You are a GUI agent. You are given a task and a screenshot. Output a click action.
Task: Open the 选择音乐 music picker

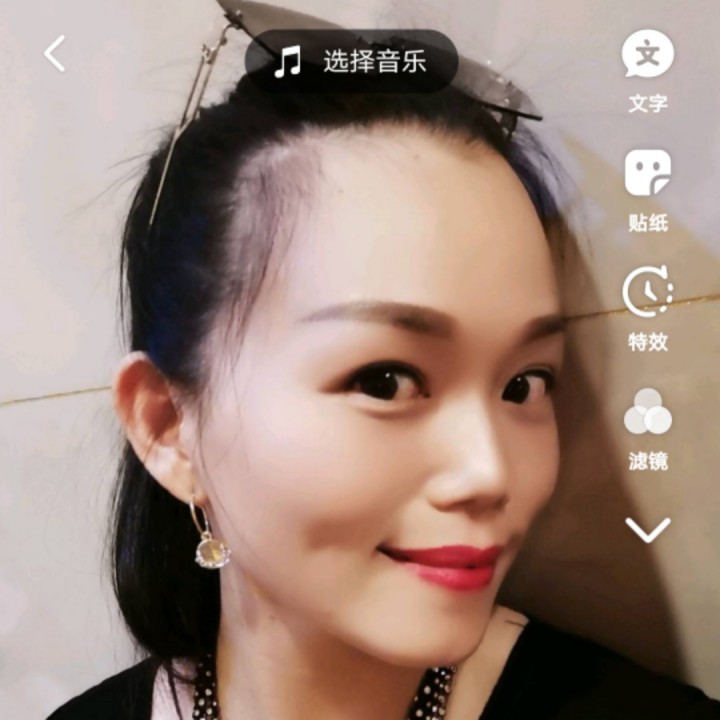pos(351,61)
